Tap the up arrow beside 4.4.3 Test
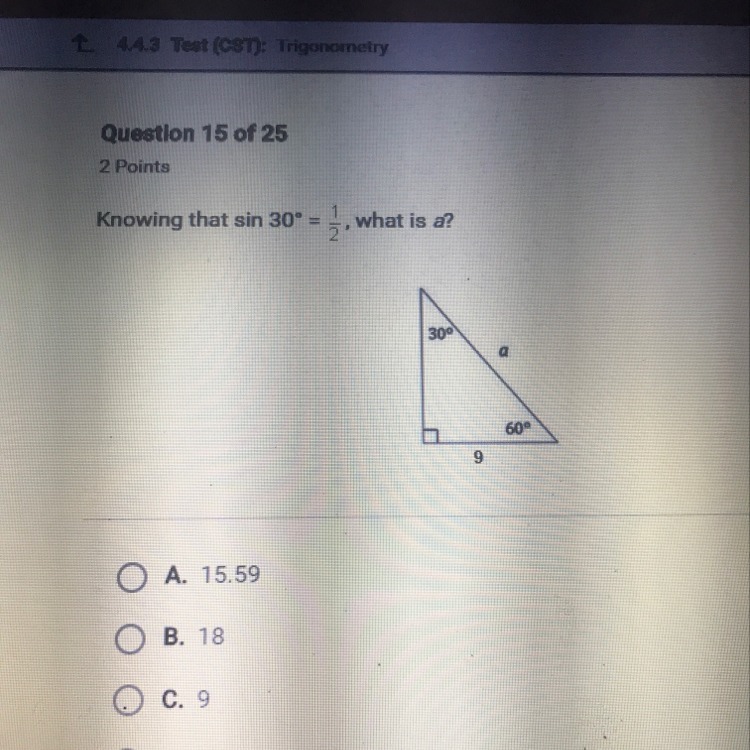 click(x=82, y=44)
